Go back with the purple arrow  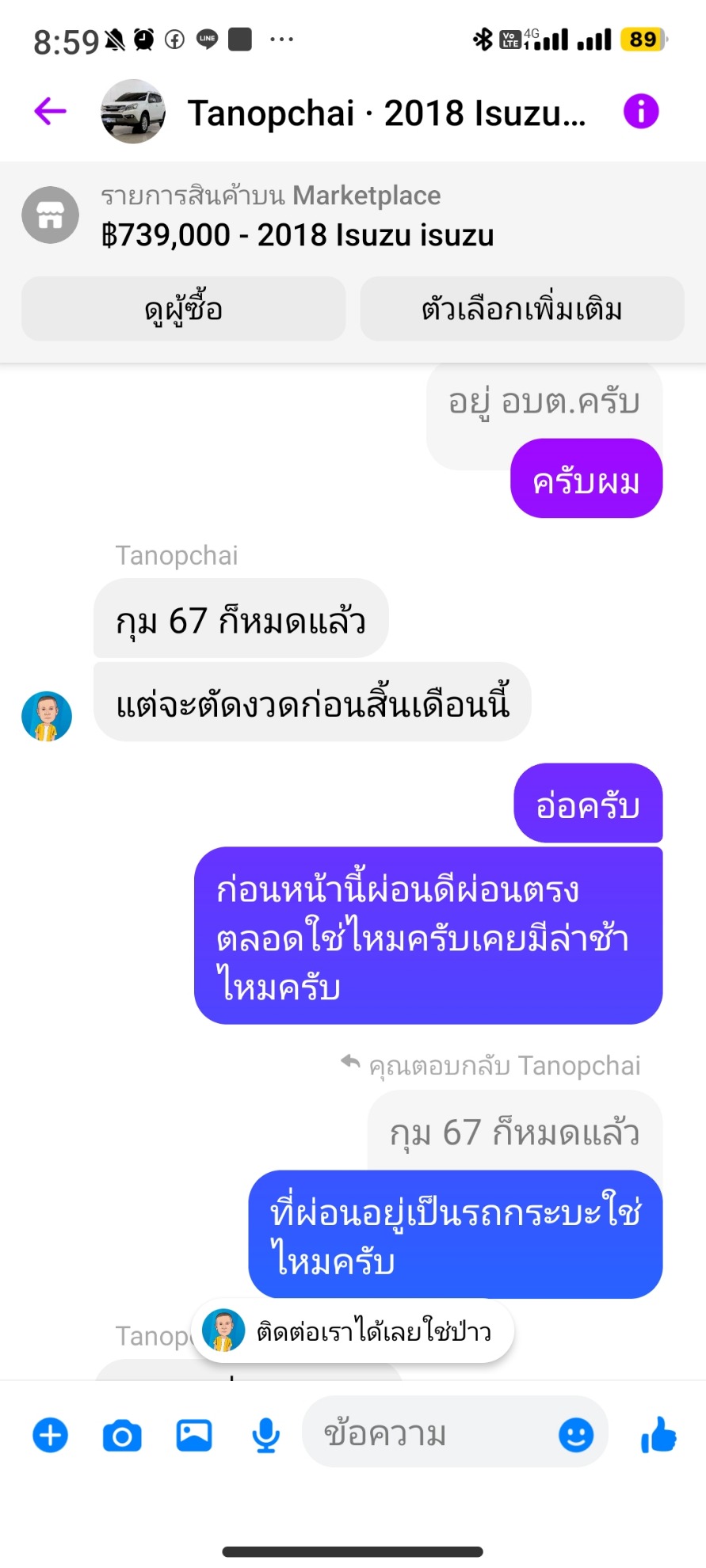coord(50,112)
